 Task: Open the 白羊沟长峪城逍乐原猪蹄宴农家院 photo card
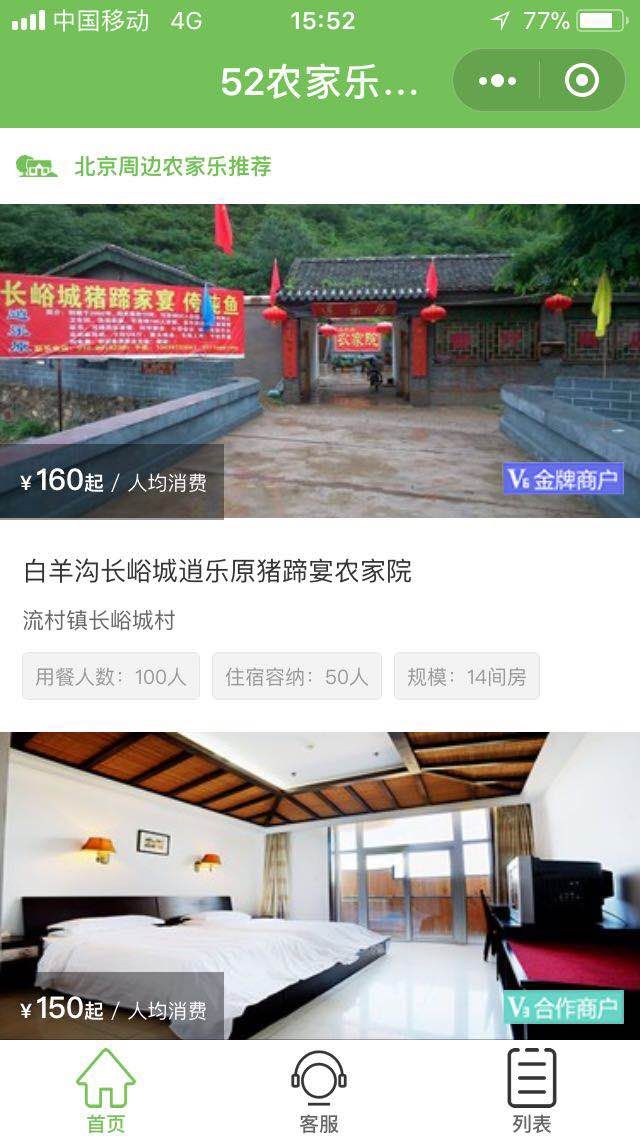320,360
